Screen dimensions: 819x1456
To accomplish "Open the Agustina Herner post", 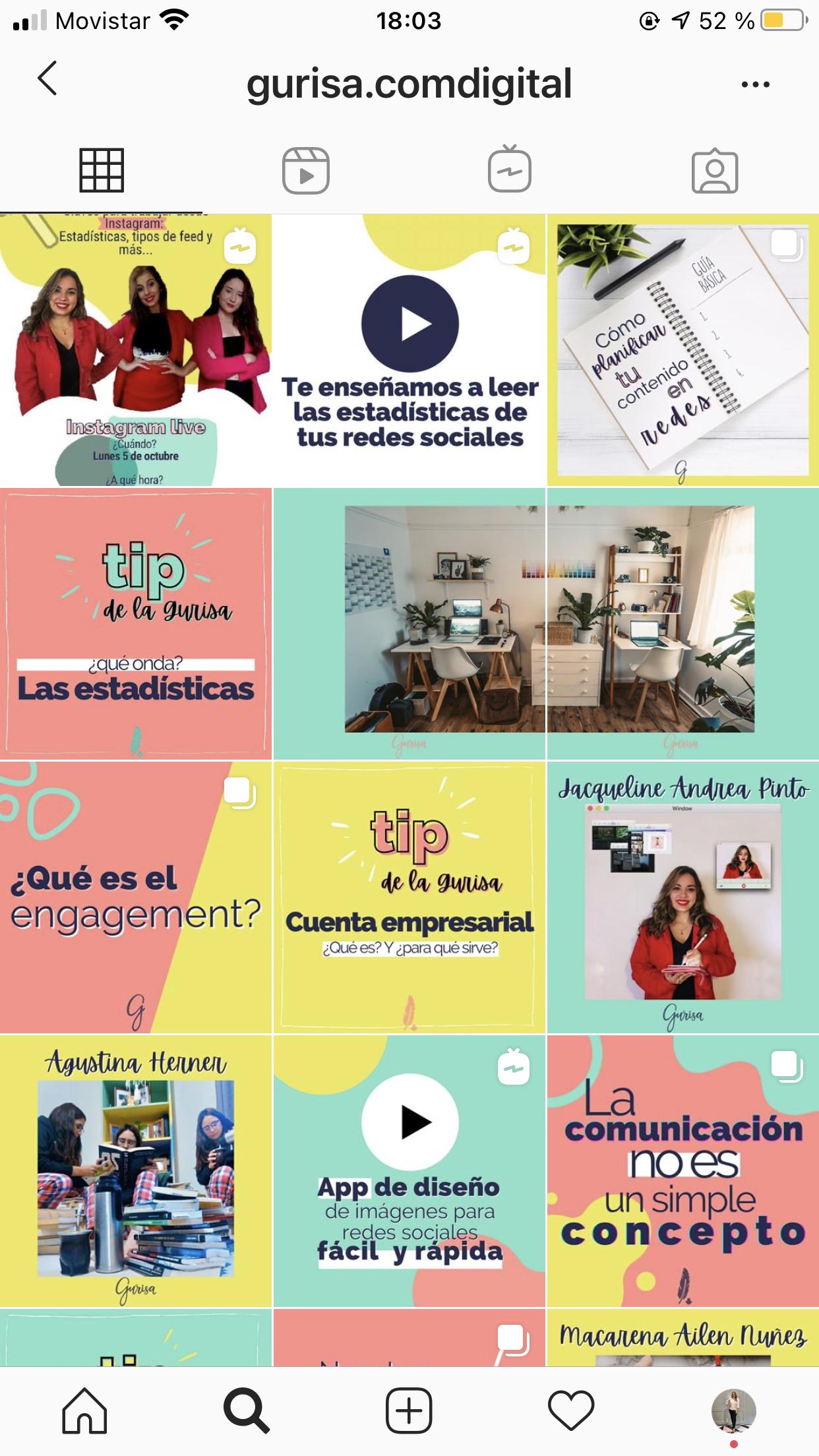I will 135,1171.
